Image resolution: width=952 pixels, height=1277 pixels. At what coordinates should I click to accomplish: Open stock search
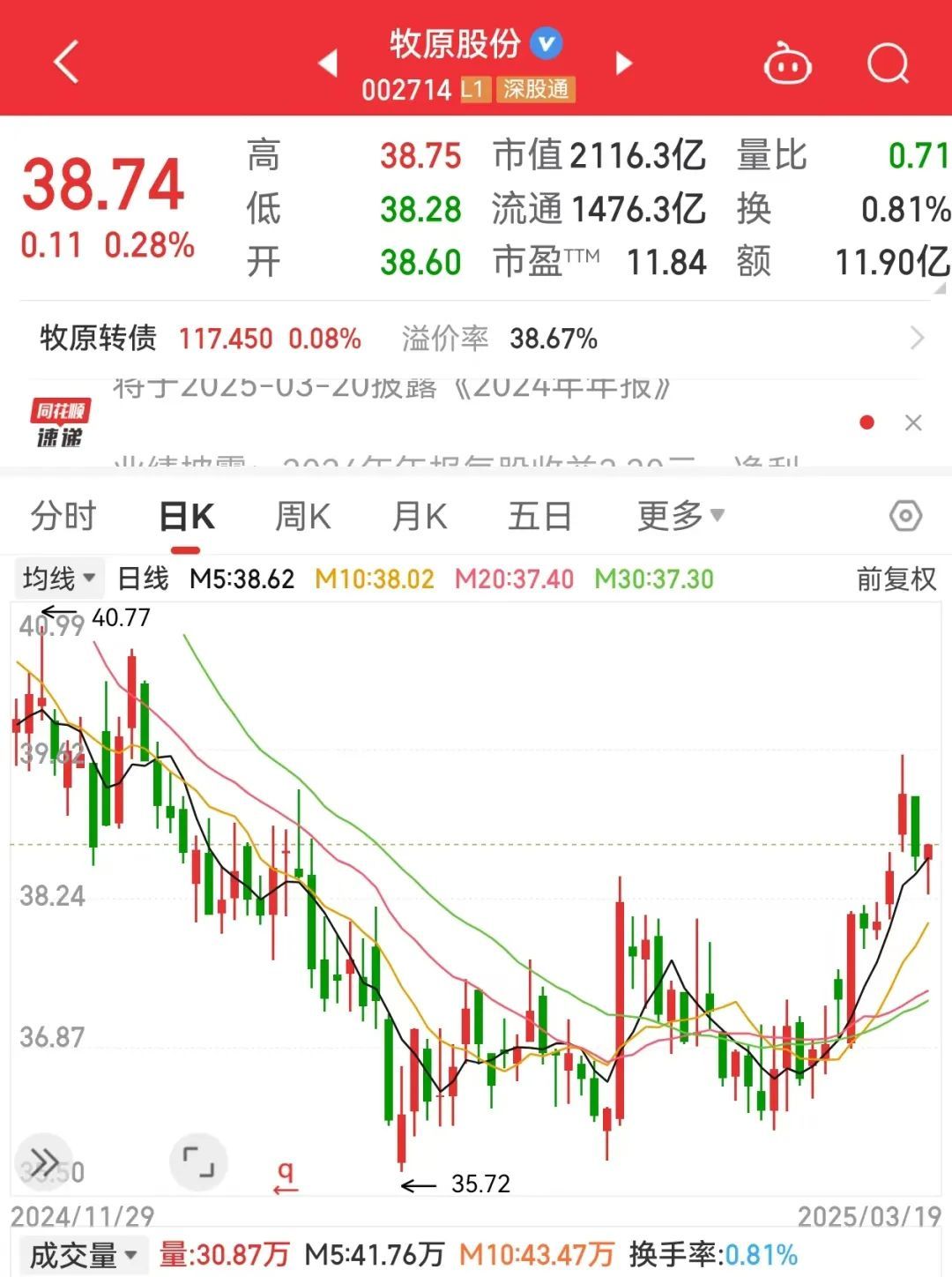click(888, 63)
